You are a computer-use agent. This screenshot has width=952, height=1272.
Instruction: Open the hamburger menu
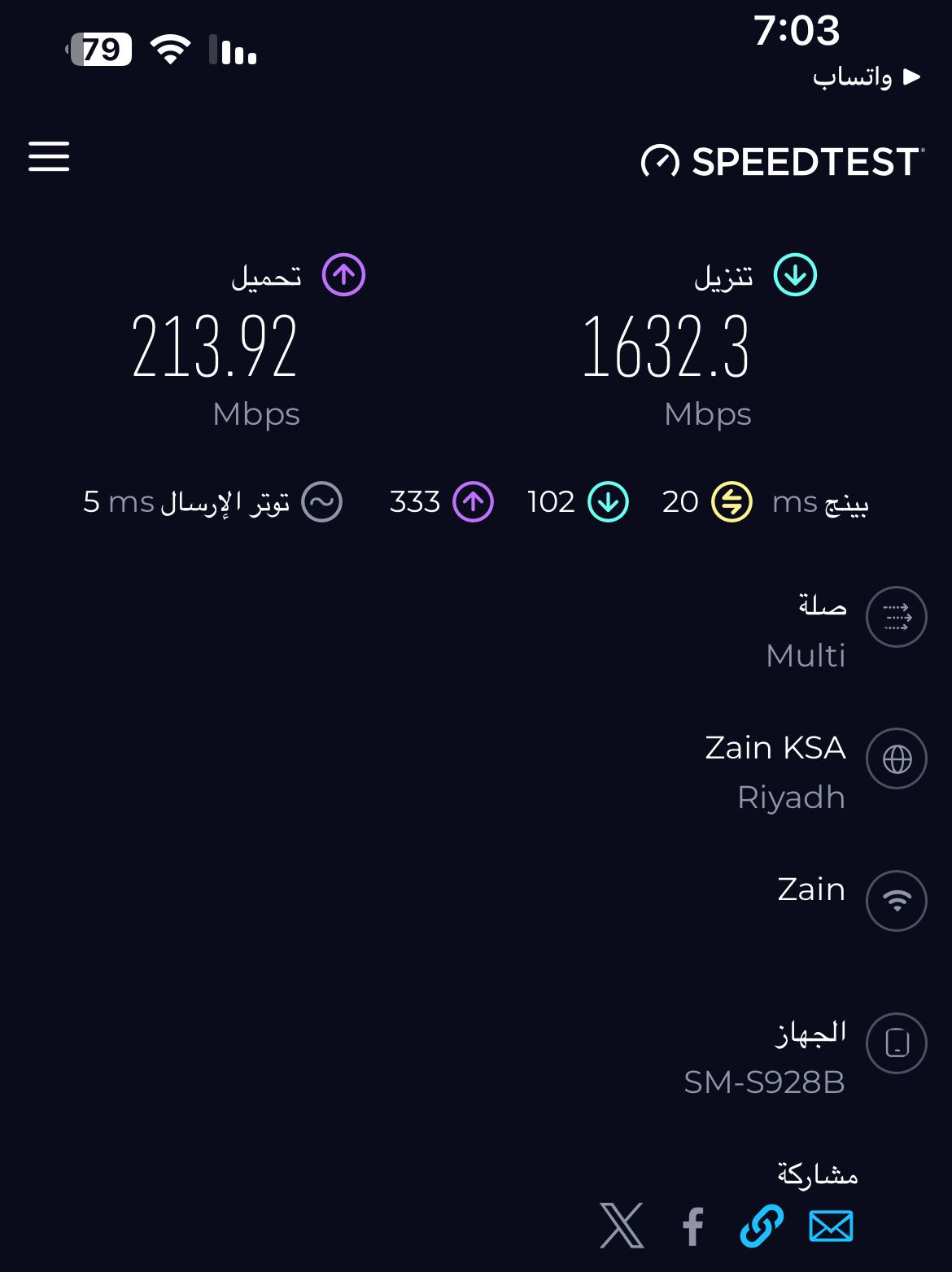[x=49, y=156]
